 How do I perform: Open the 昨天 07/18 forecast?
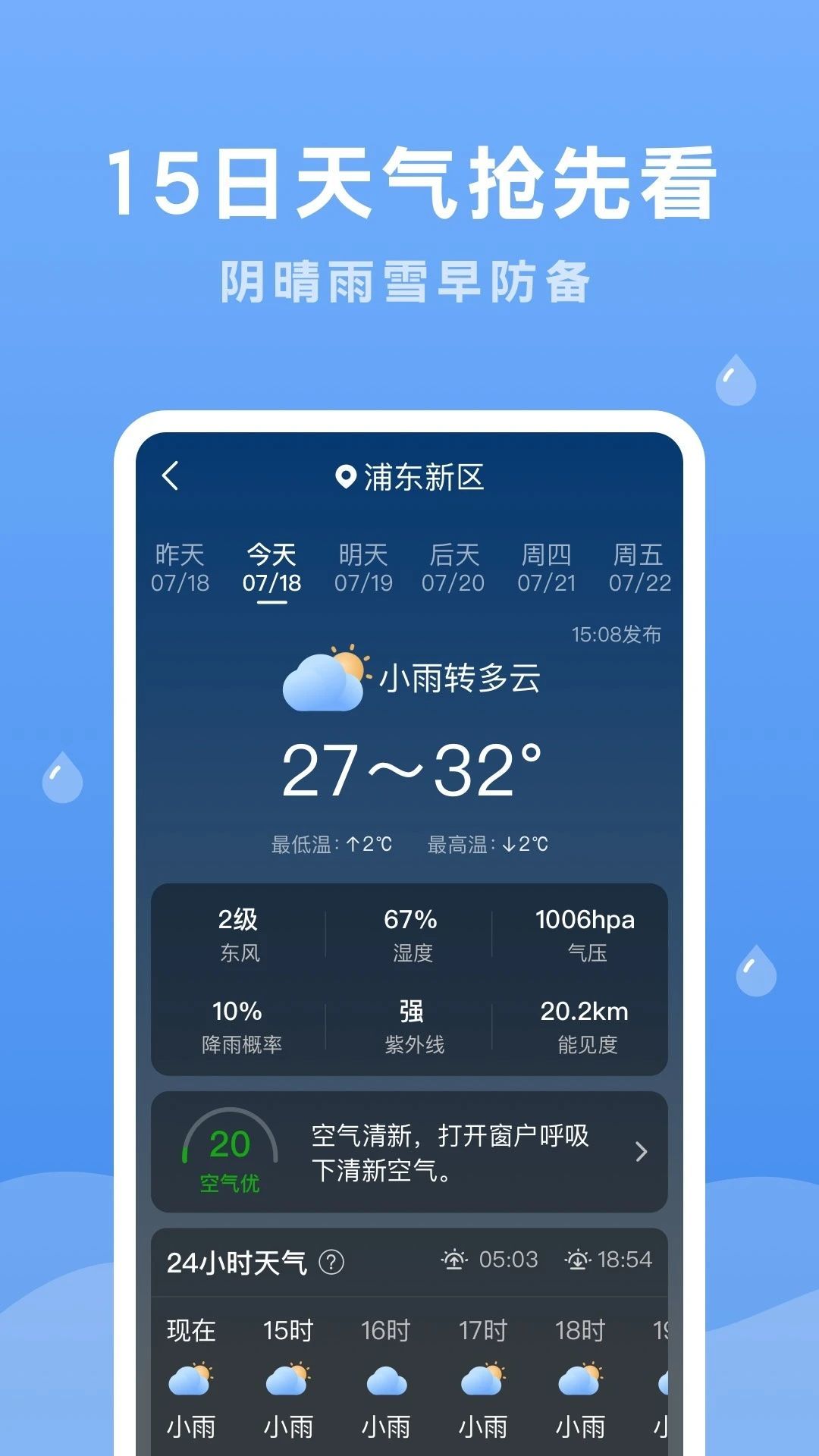[179, 569]
